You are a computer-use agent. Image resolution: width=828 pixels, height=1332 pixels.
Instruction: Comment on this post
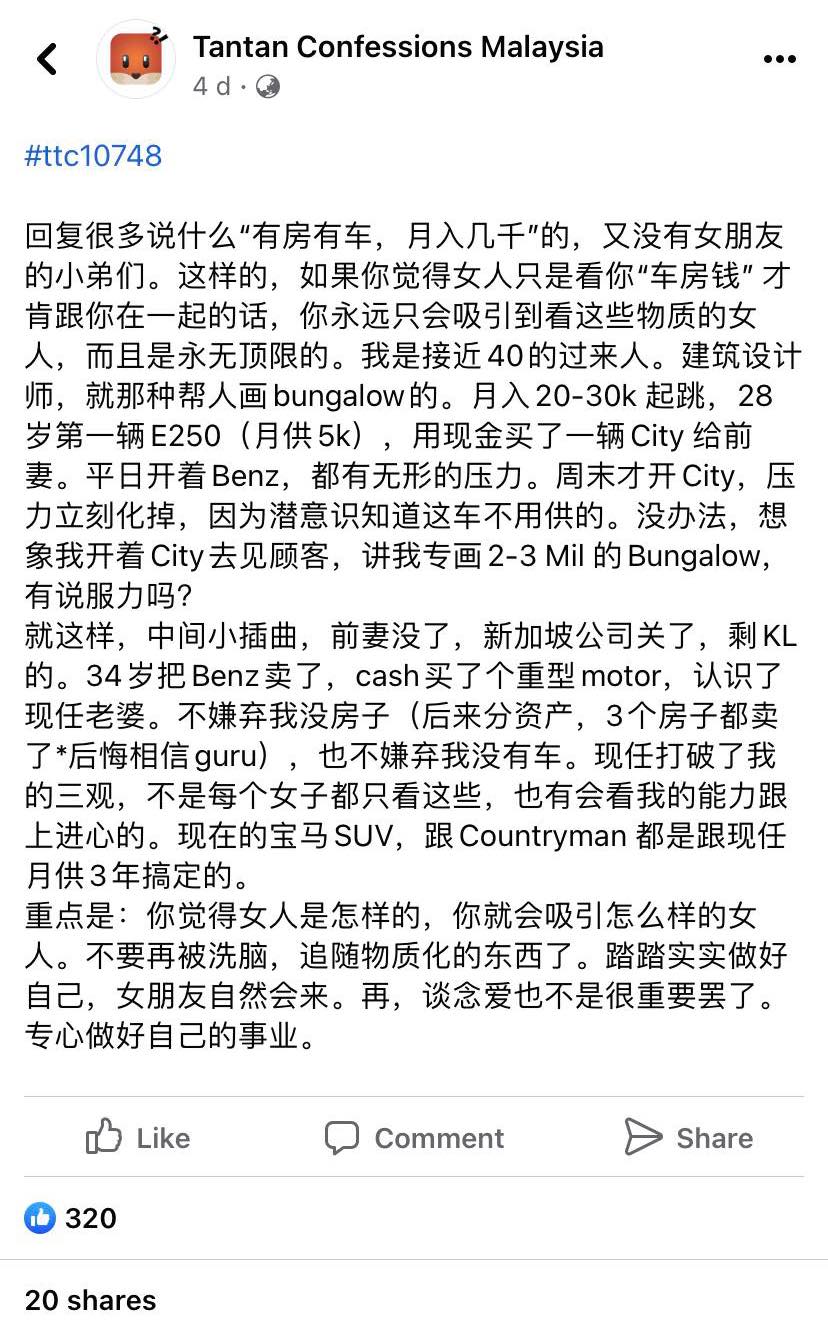[x=414, y=1138]
